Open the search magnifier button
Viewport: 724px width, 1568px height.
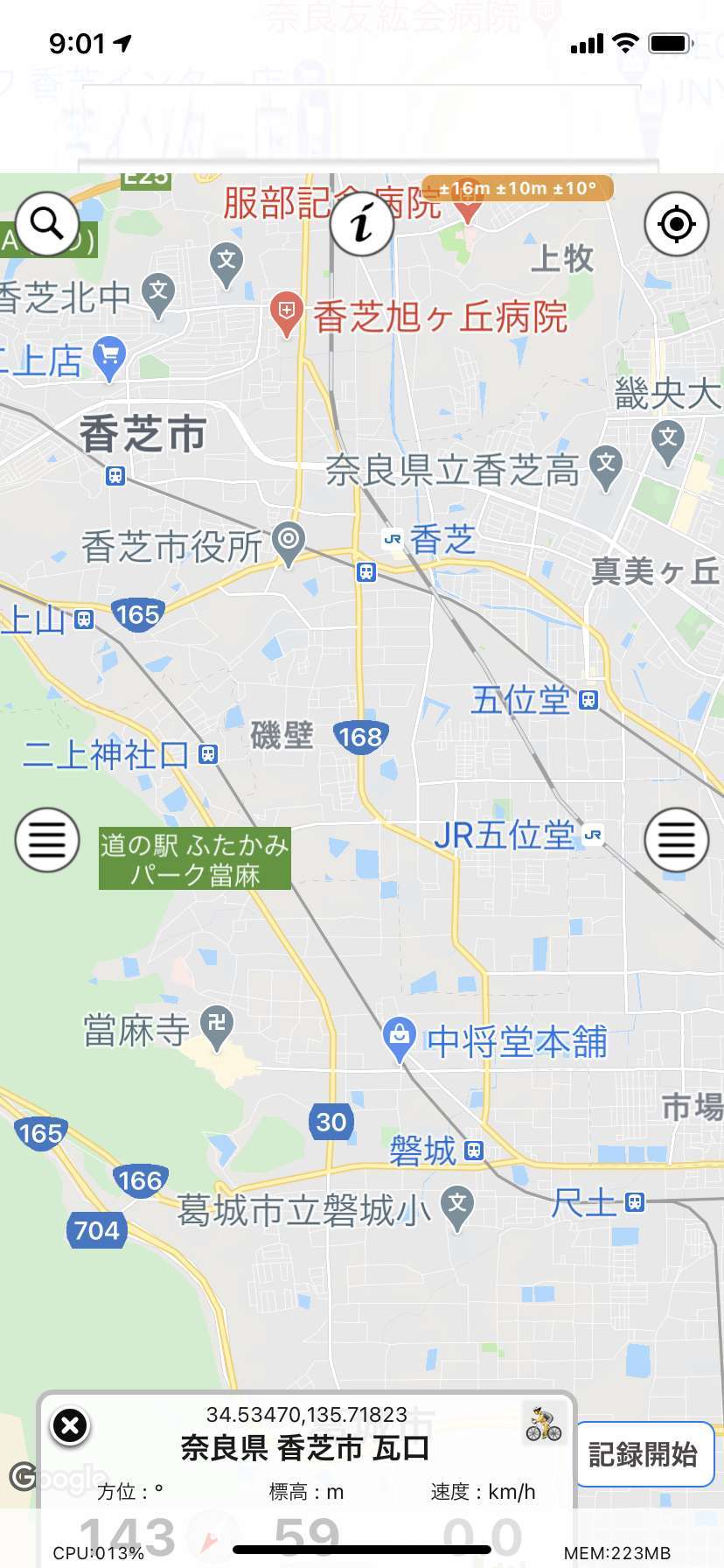tap(47, 224)
